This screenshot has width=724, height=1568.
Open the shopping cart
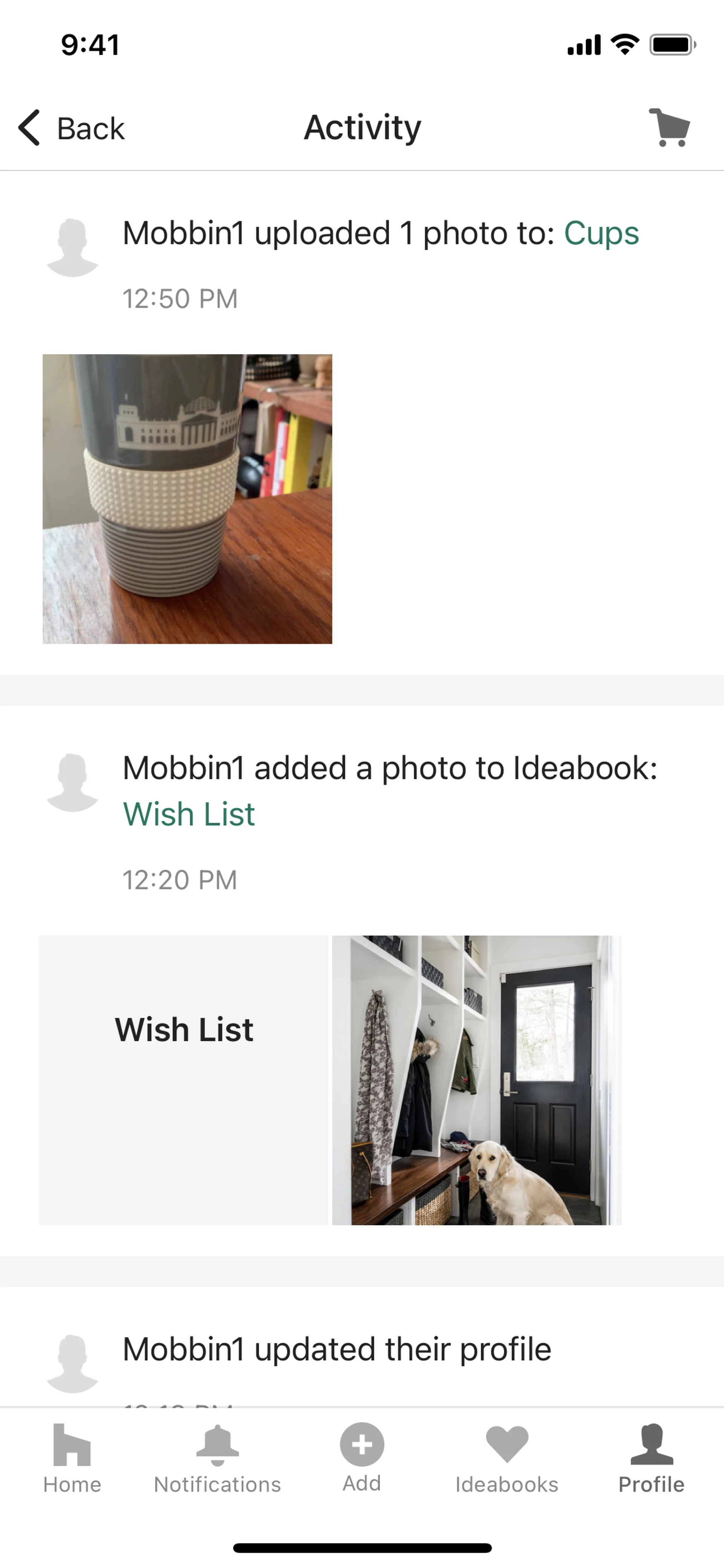click(669, 128)
